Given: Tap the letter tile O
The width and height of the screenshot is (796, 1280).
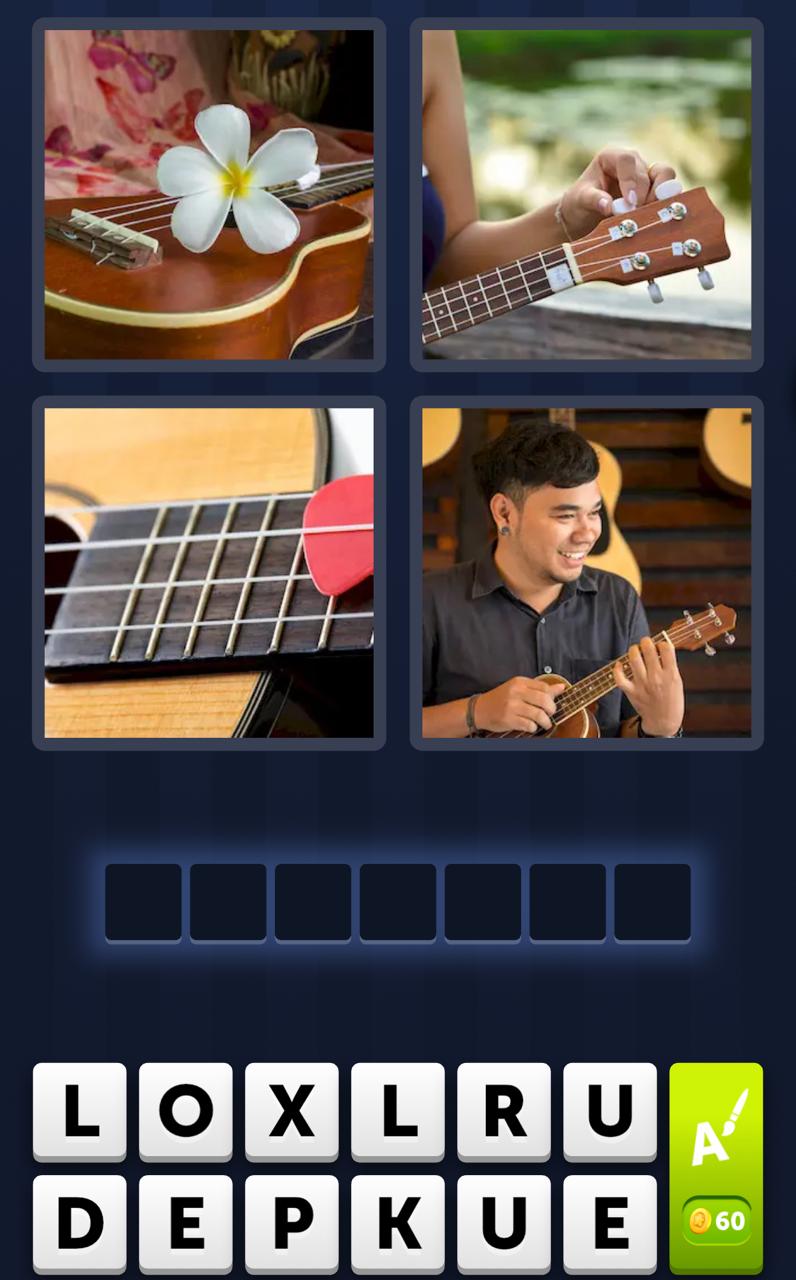Looking at the screenshot, I should pos(184,1110).
